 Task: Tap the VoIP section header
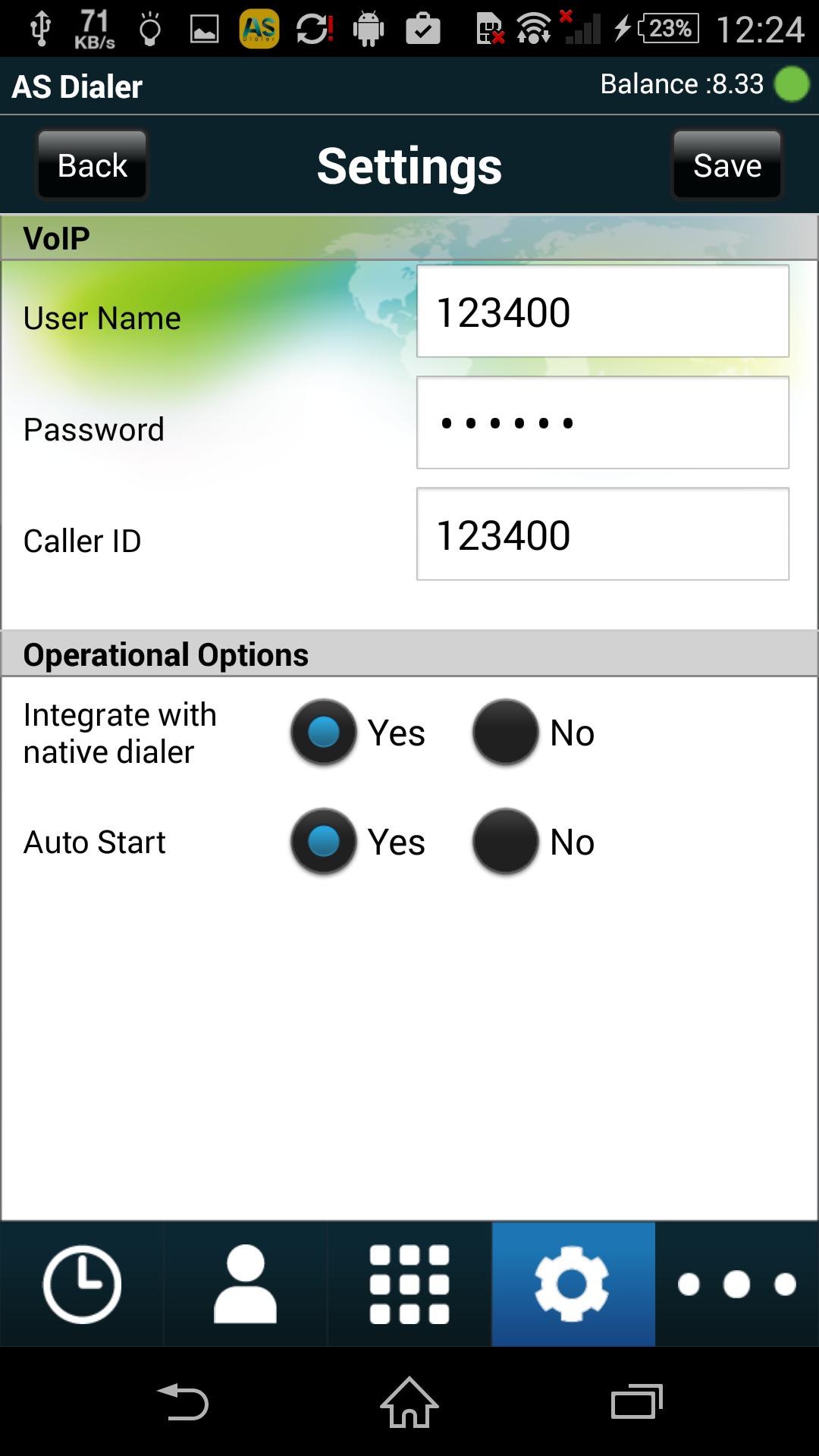click(409, 237)
